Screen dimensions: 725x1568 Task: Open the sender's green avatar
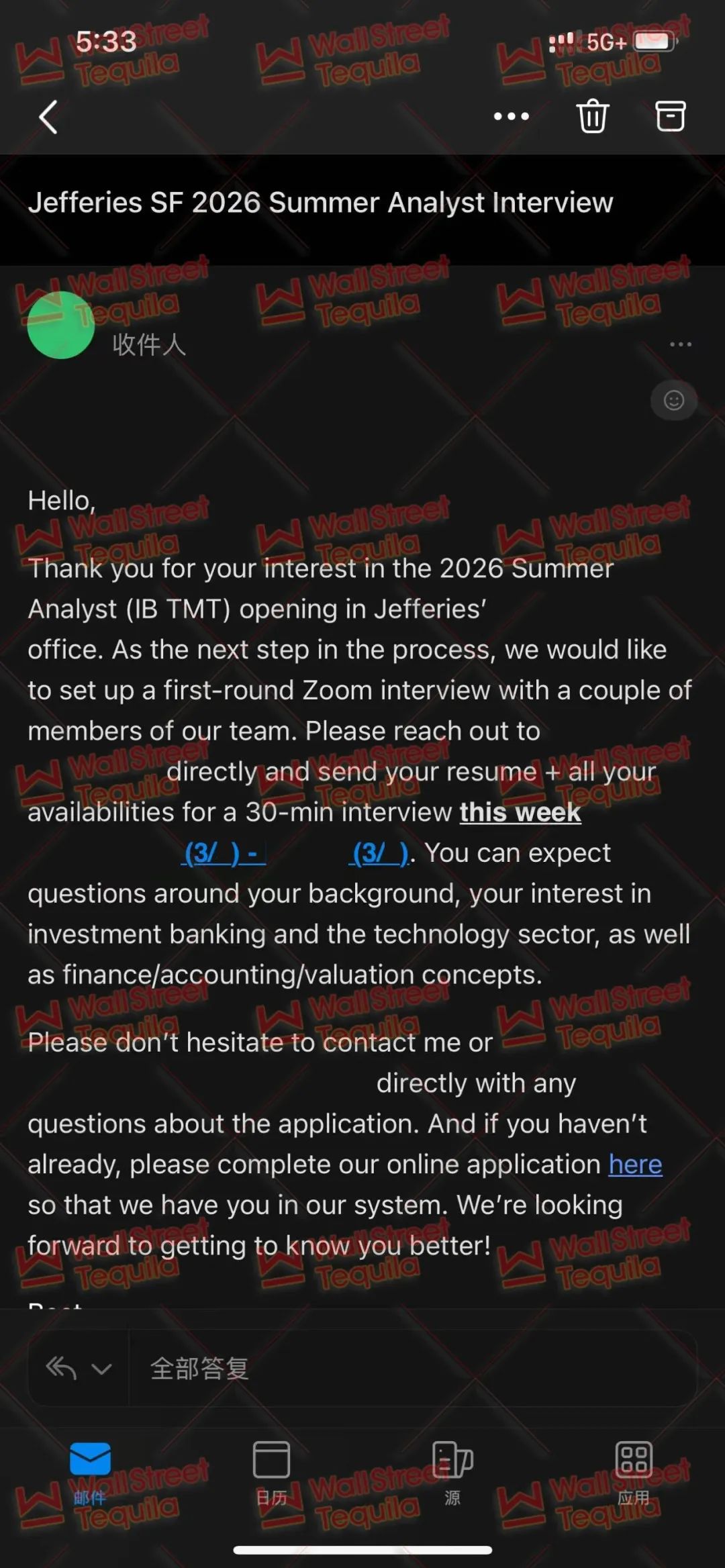61,325
